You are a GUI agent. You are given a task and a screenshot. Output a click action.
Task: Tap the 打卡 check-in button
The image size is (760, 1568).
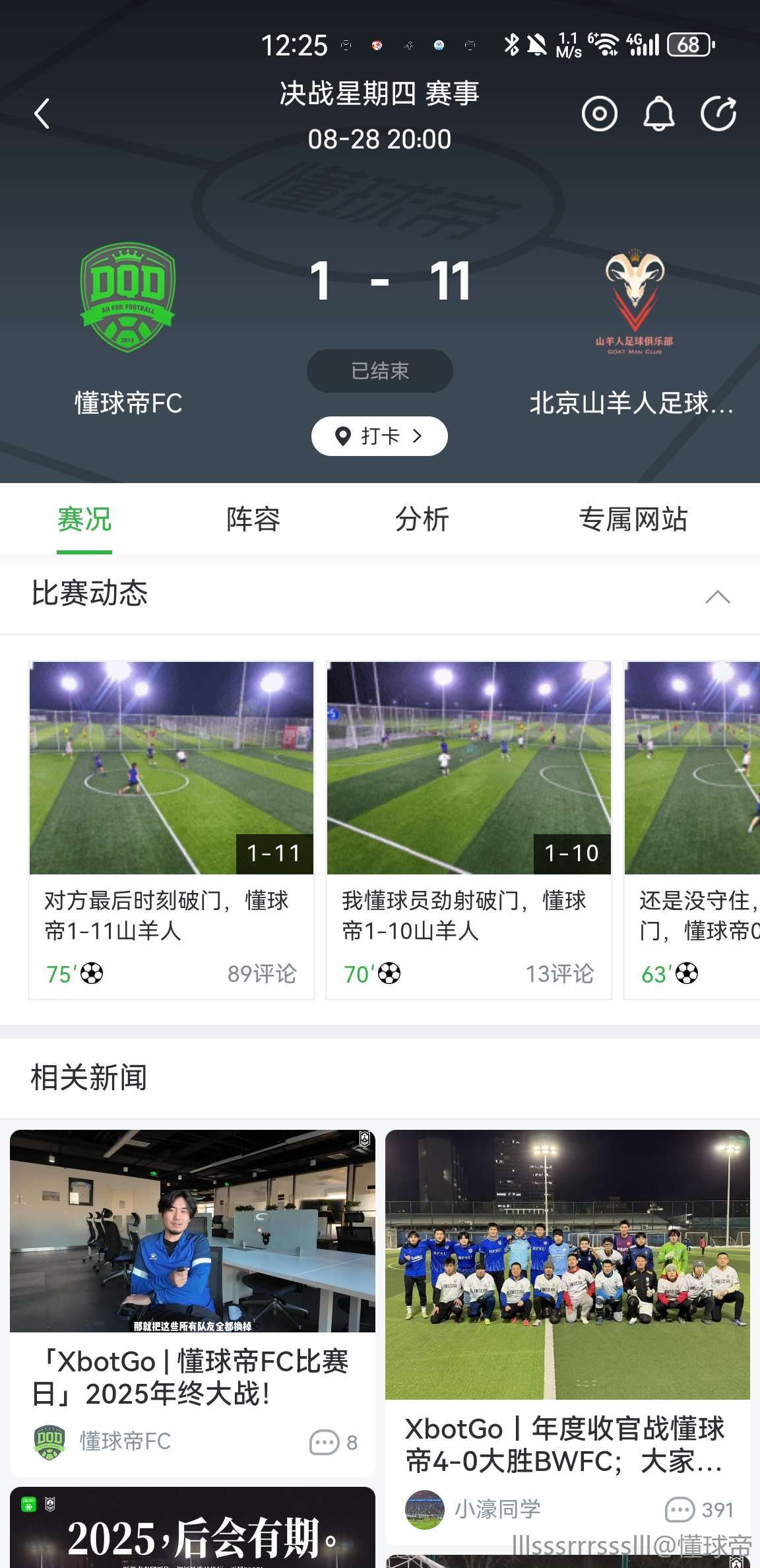pyautogui.click(x=379, y=436)
